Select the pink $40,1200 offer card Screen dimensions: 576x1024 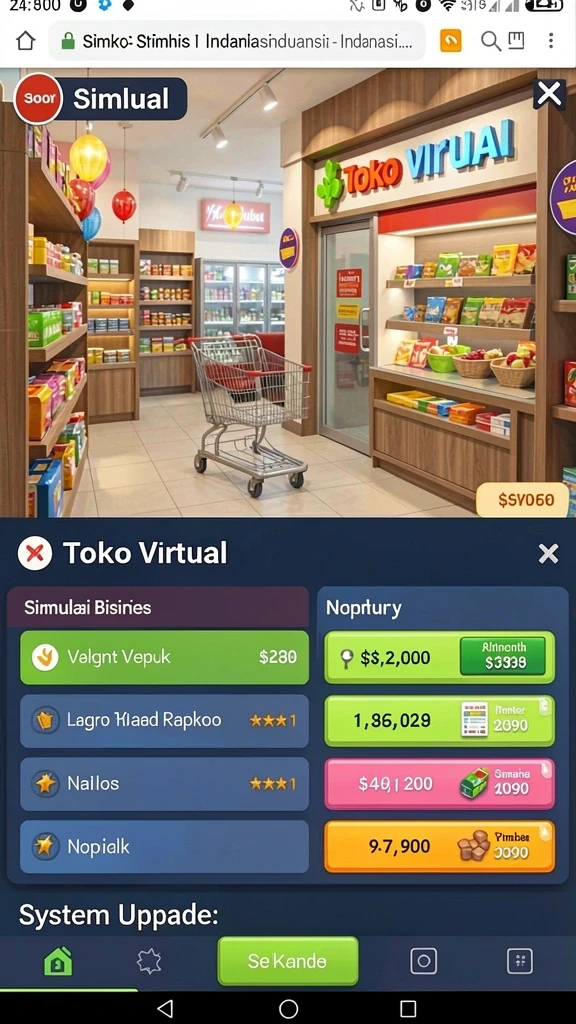click(x=440, y=784)
